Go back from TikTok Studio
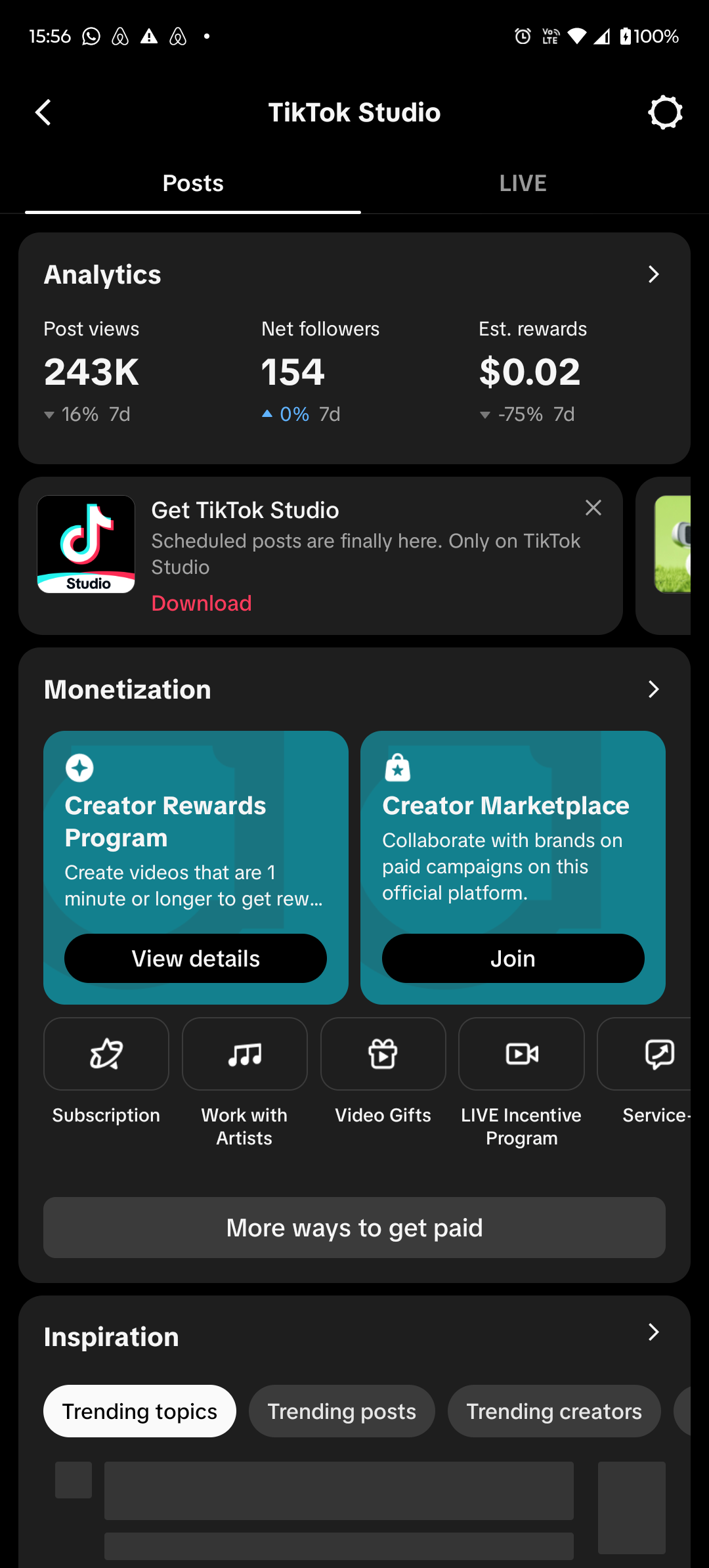The image size is (709, 1568). click(x=43, y=113)
